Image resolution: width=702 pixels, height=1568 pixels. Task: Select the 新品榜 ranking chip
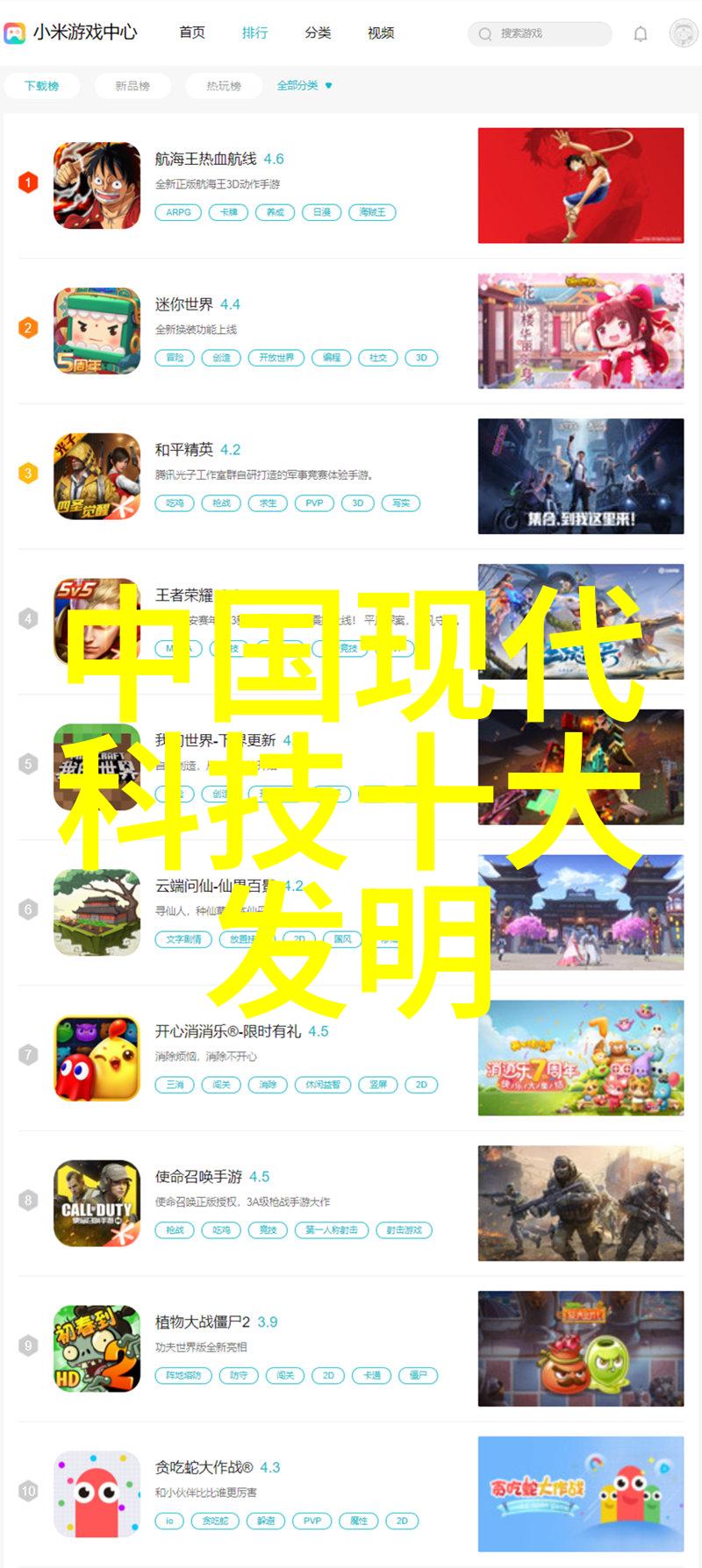click(x=133, y=86)
